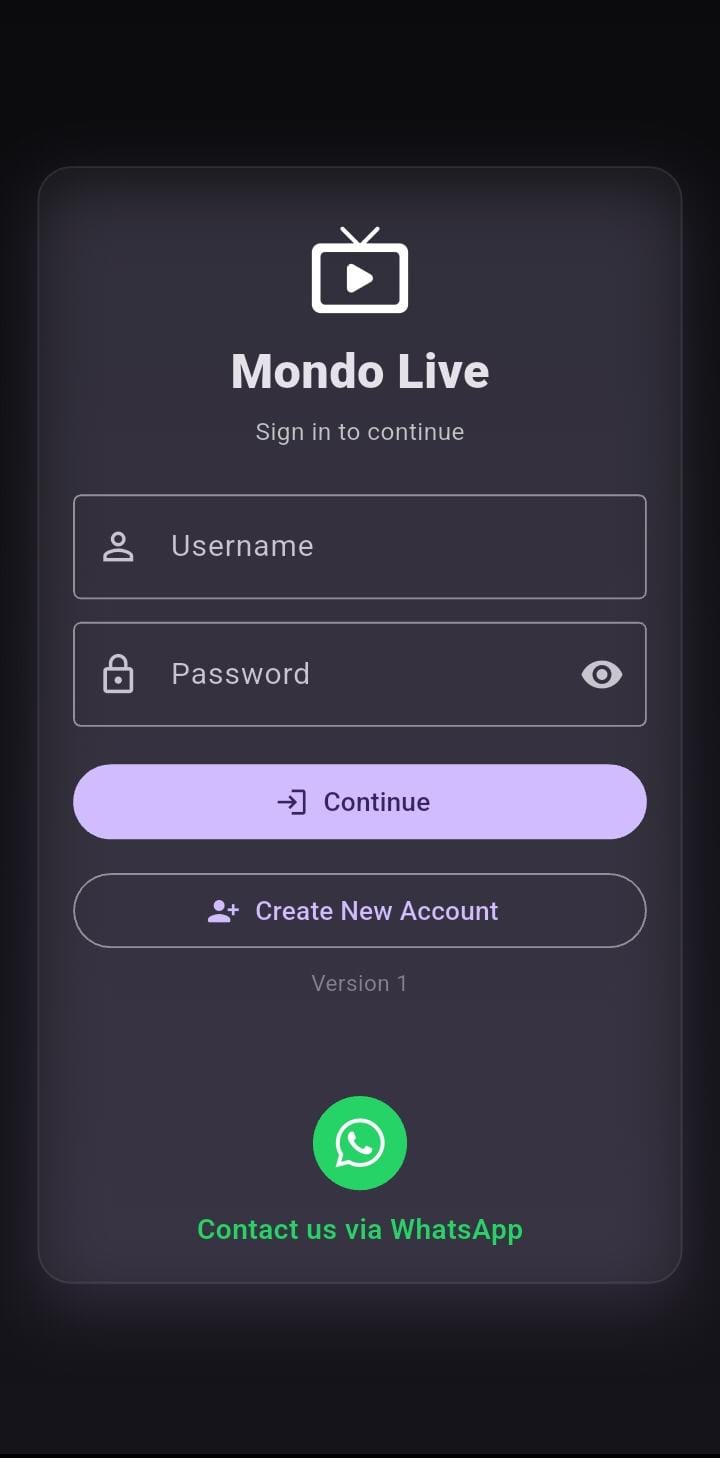Select Create New Account
The width and height of the screenshot is (720, 1458).
point(360,911)
